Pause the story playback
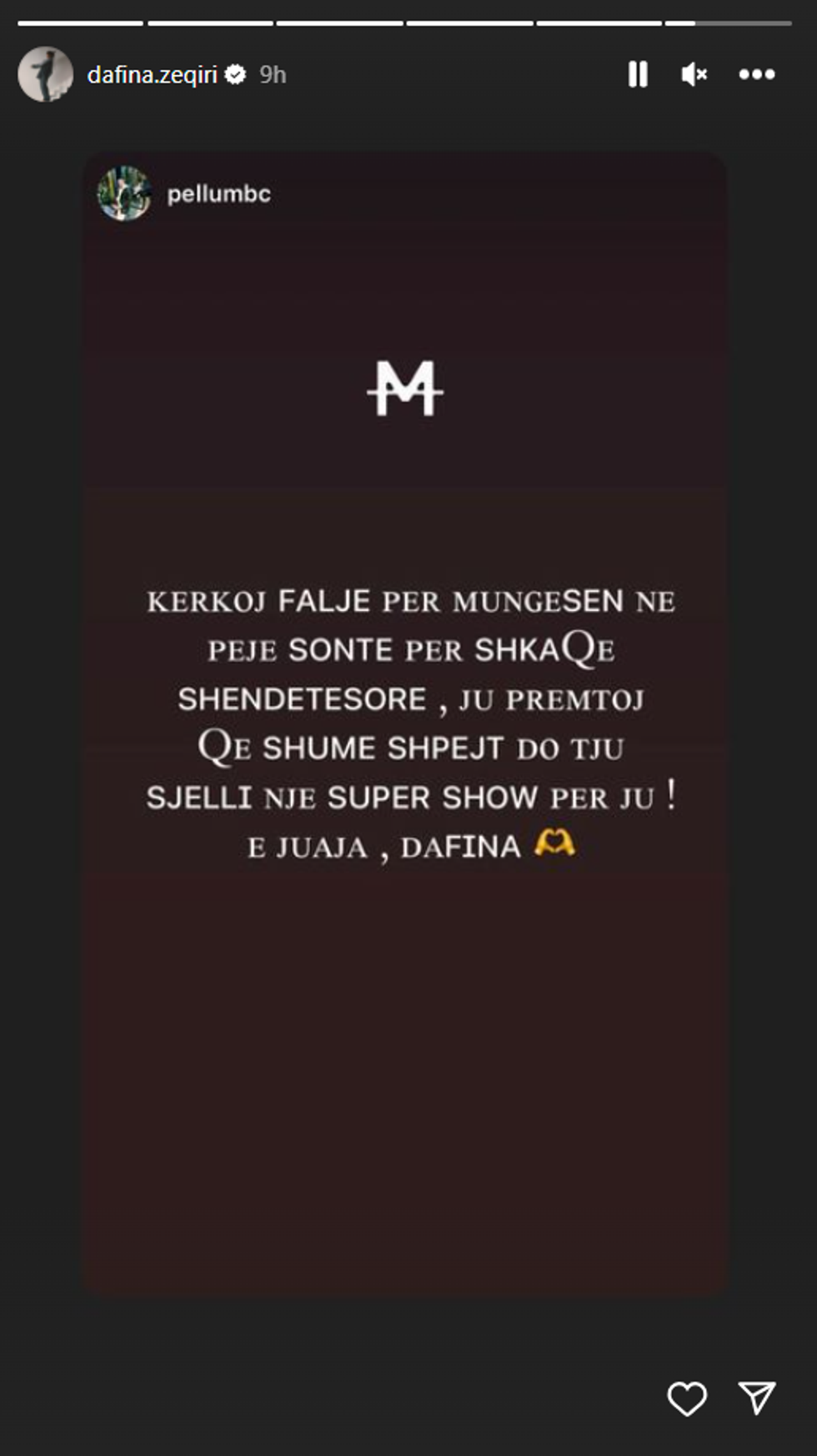Screen dimensions: 817x1456 [638, 75]
